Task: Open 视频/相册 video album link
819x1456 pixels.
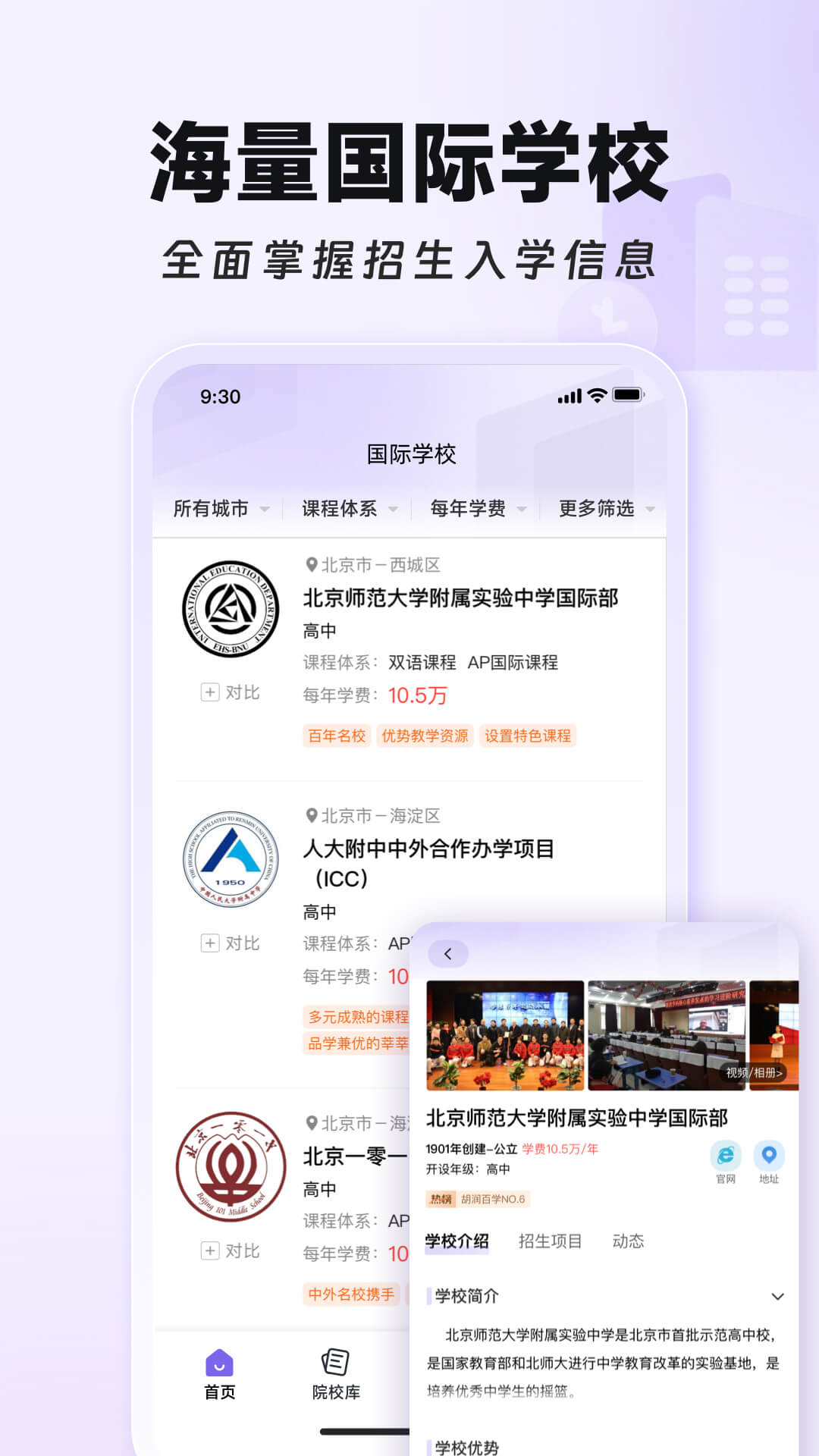Action: [x=755, y=1074]
